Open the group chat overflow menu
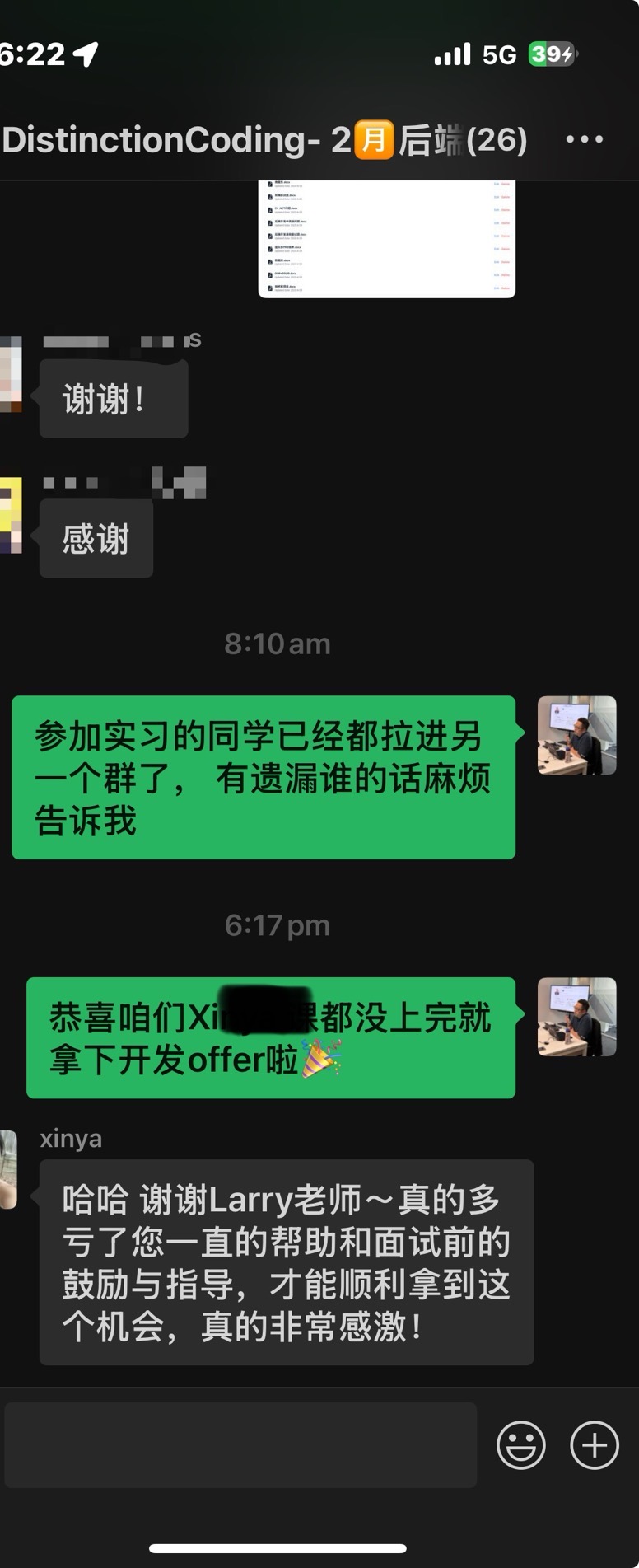The height and width of the screenshot is (1568, 639). [x=585, y=140]
